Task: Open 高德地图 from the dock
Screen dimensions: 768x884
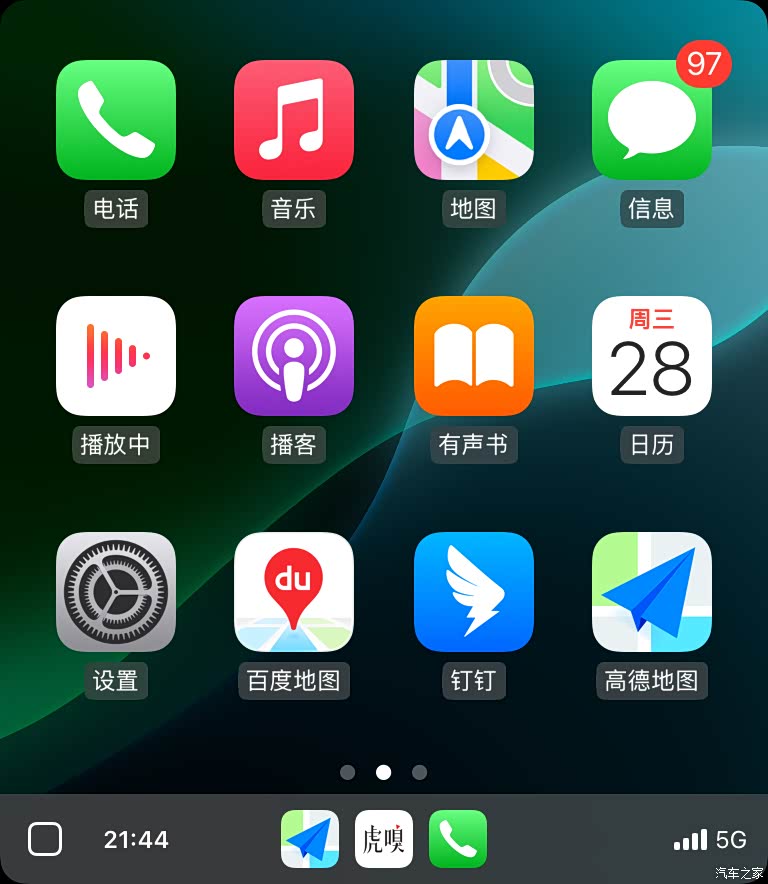Action: point(310,839)
